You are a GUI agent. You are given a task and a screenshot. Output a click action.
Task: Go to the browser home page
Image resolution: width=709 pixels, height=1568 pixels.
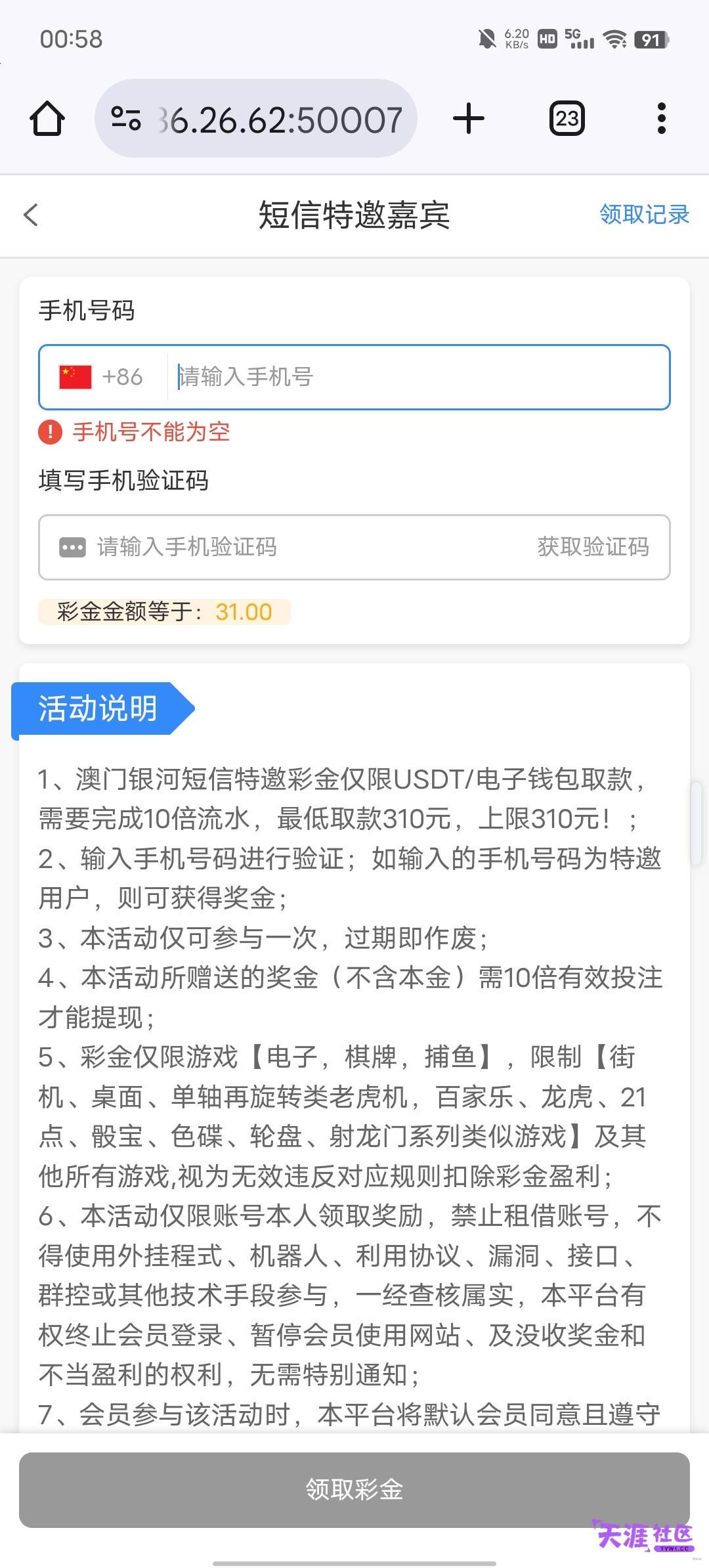click(x=47, y=119)
